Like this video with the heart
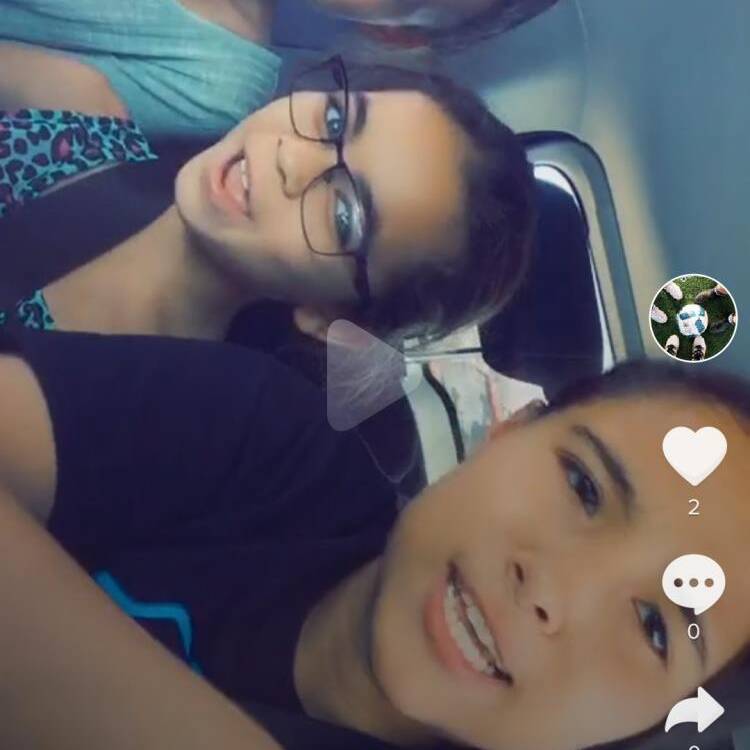Viewport: 750px width, 750px height. click(x=694, y=454)
